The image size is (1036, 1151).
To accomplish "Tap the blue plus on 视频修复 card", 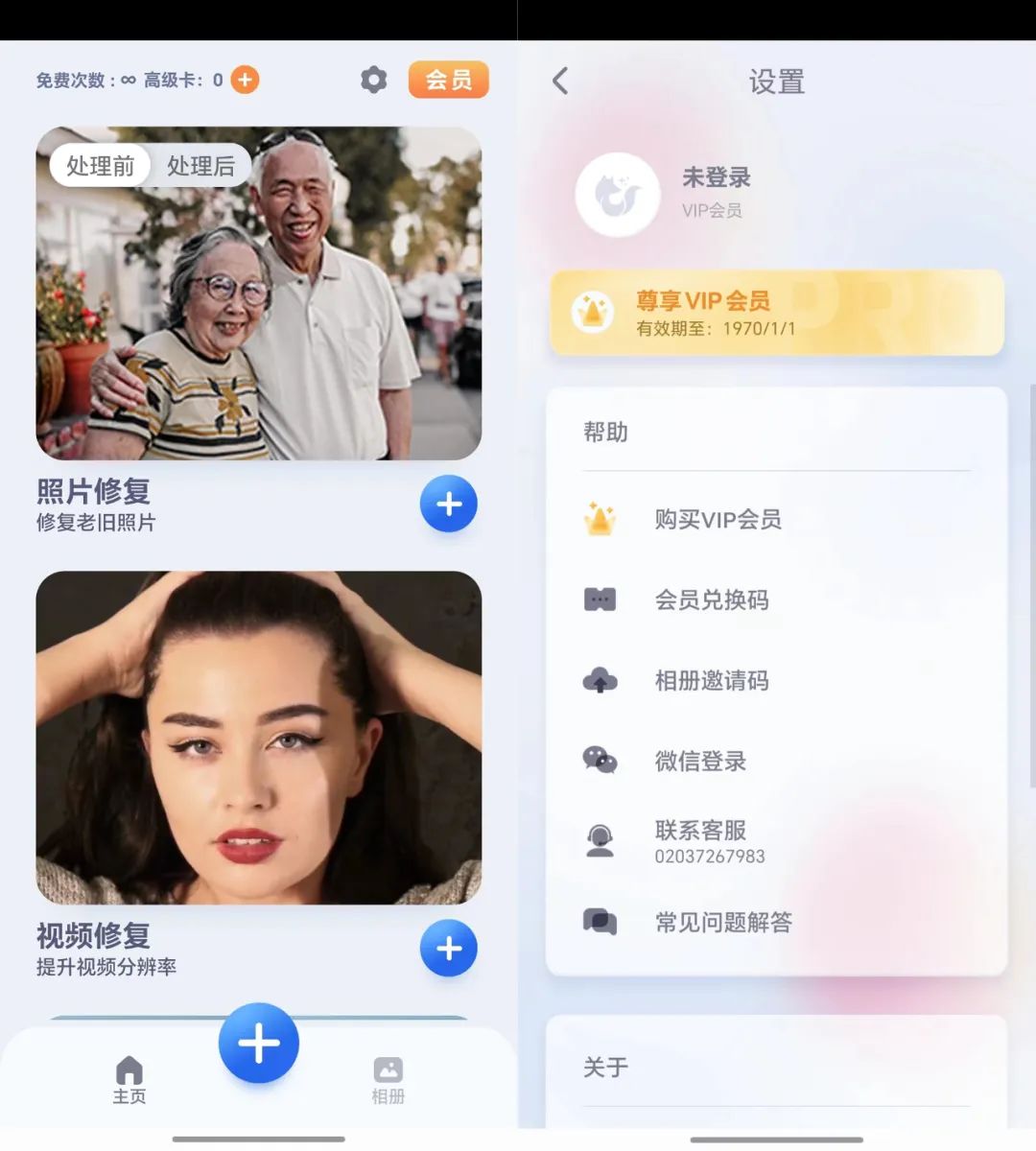I will [448, 948].
